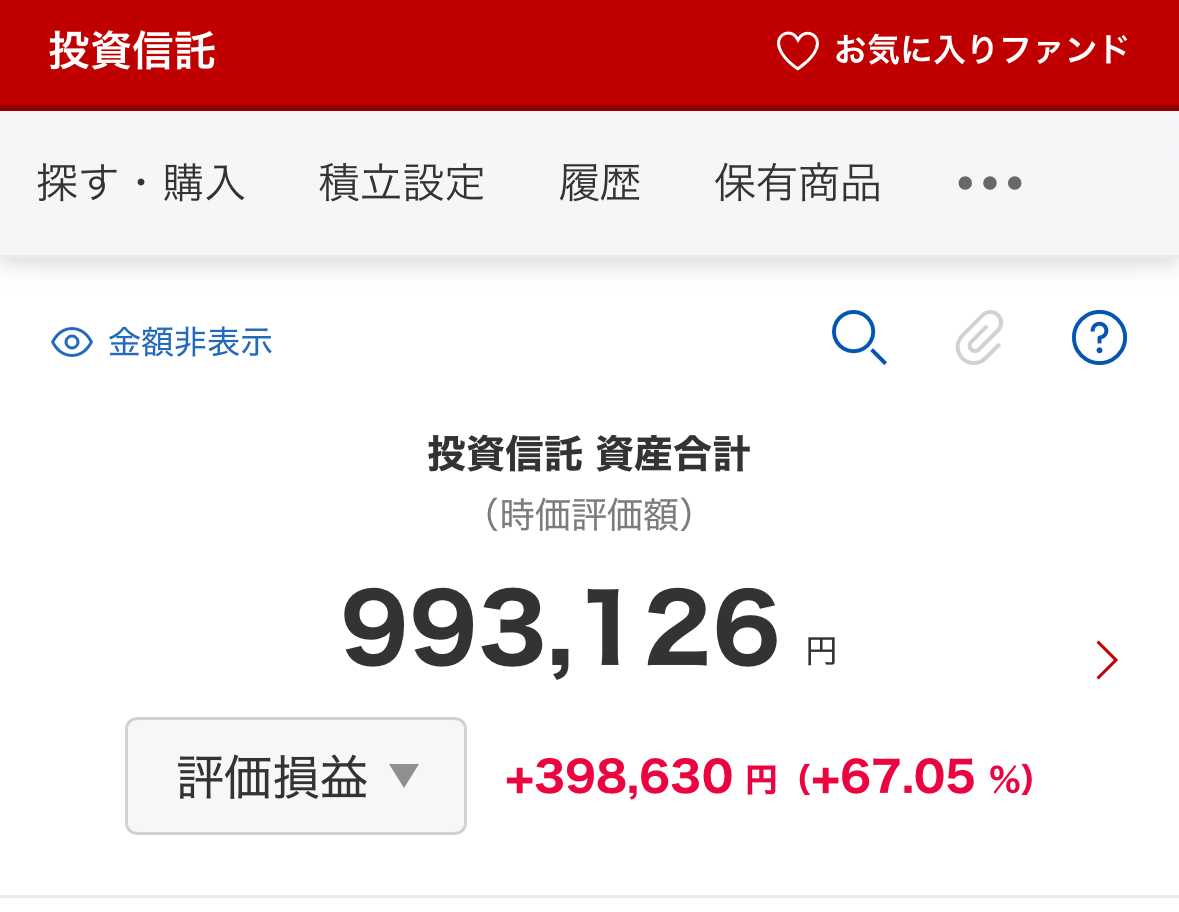This screenshot has height=912, width=1179.
Task: Expand the 評価損益 dropdown
Action: [x=296, y=776]
